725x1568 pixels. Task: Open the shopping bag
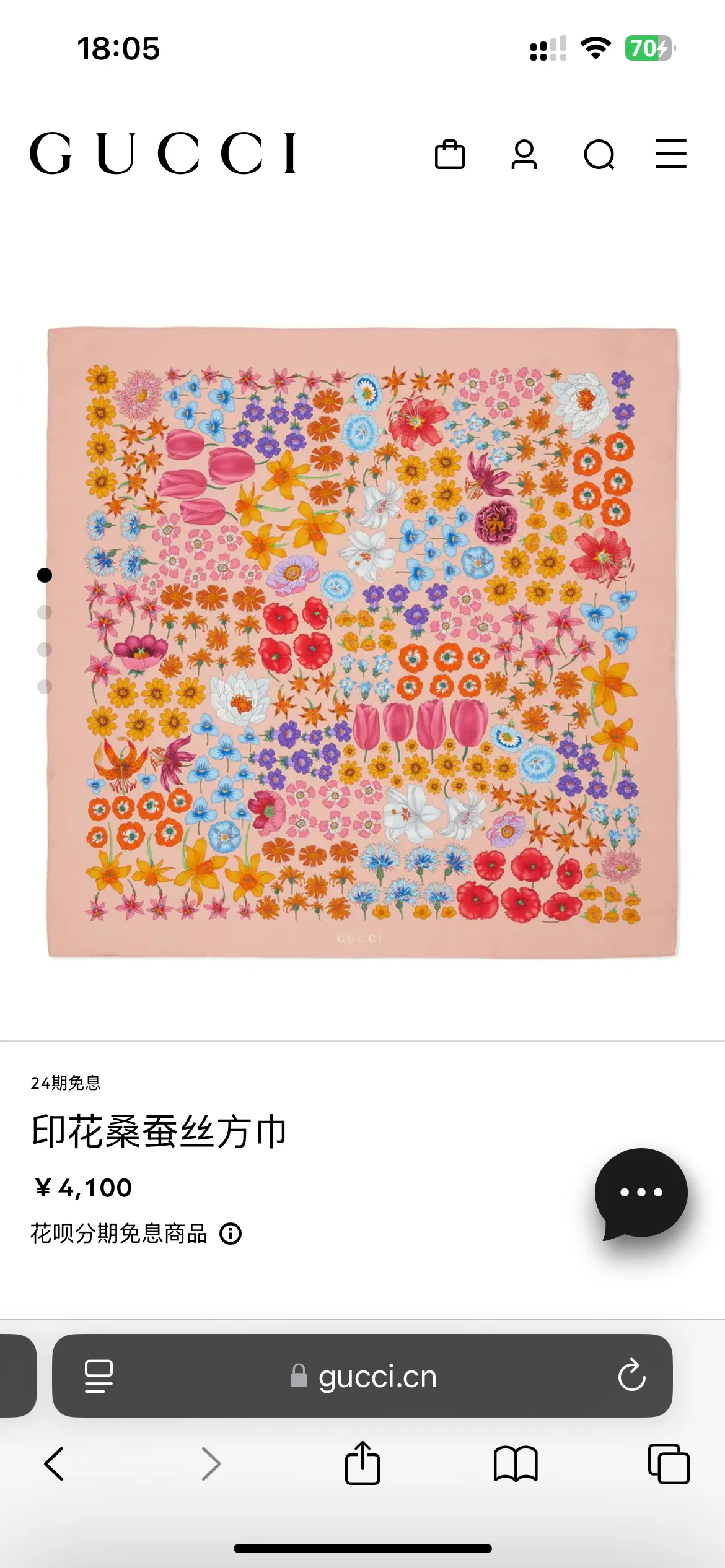[450, 154]
